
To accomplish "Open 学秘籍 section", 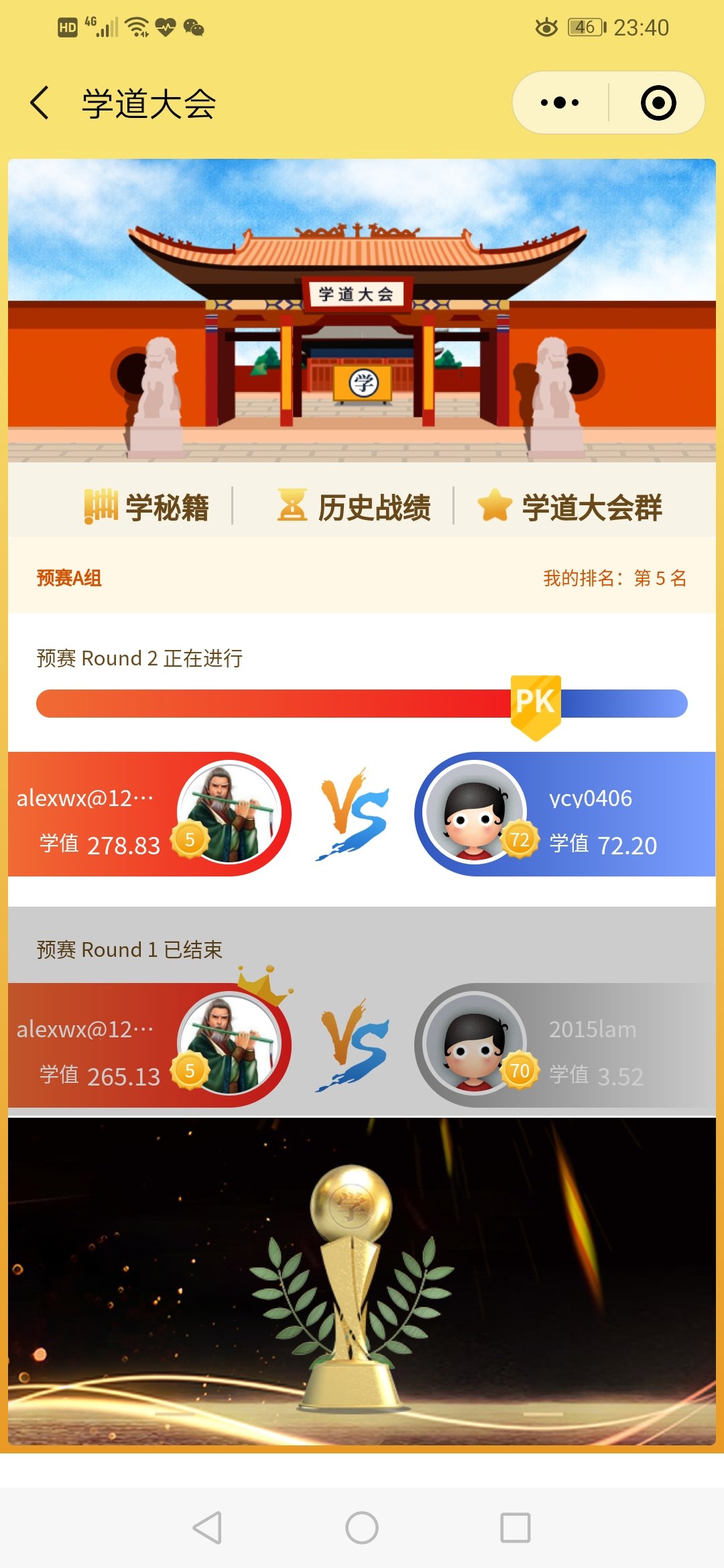I will click(147, 507).
